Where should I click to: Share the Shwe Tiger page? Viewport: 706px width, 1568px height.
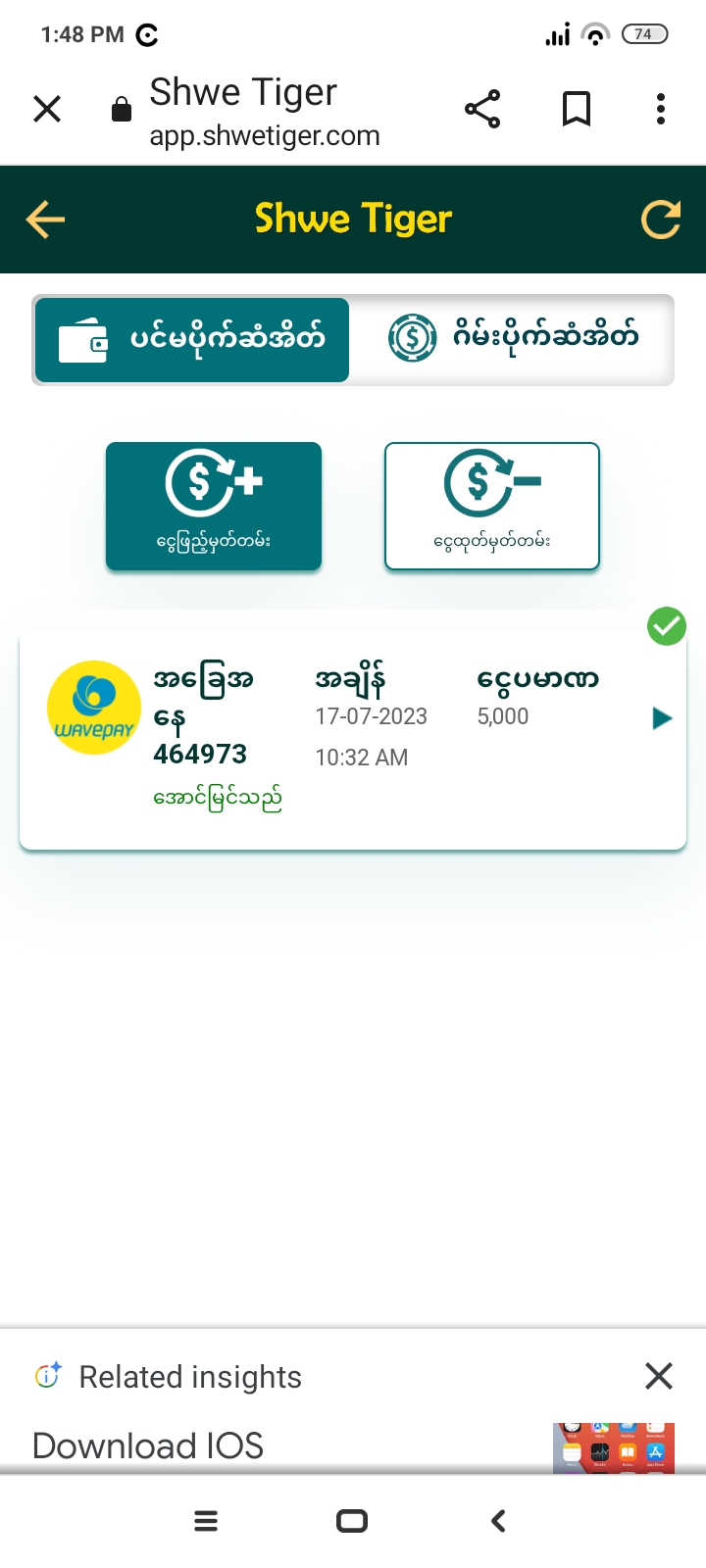tap(482, 109)
